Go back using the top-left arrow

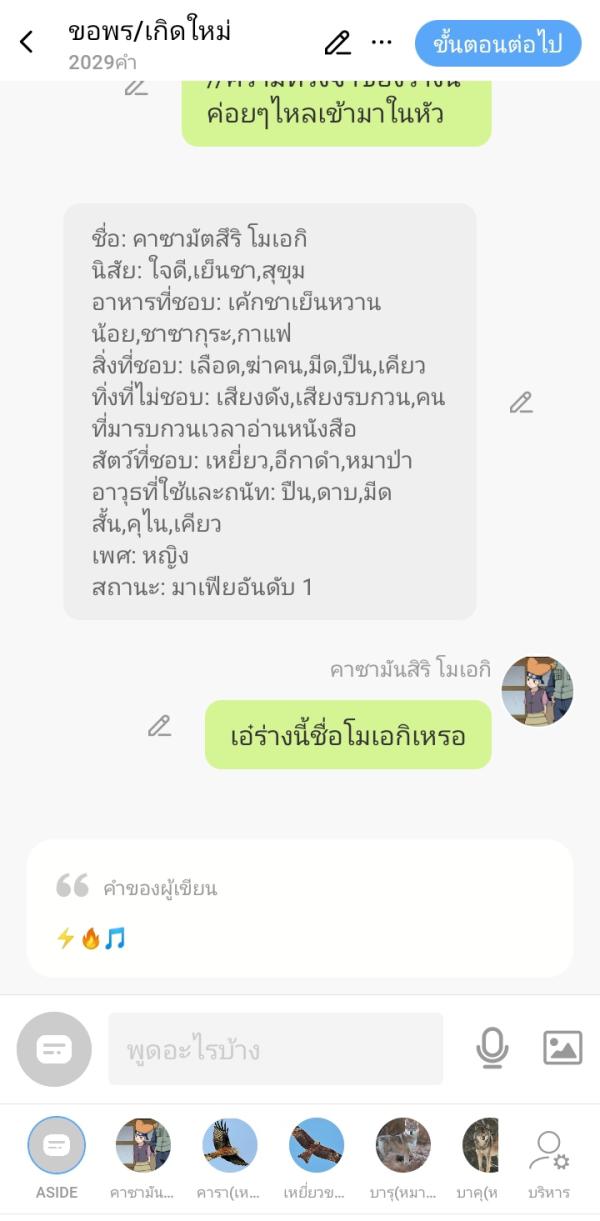[27, 42]
